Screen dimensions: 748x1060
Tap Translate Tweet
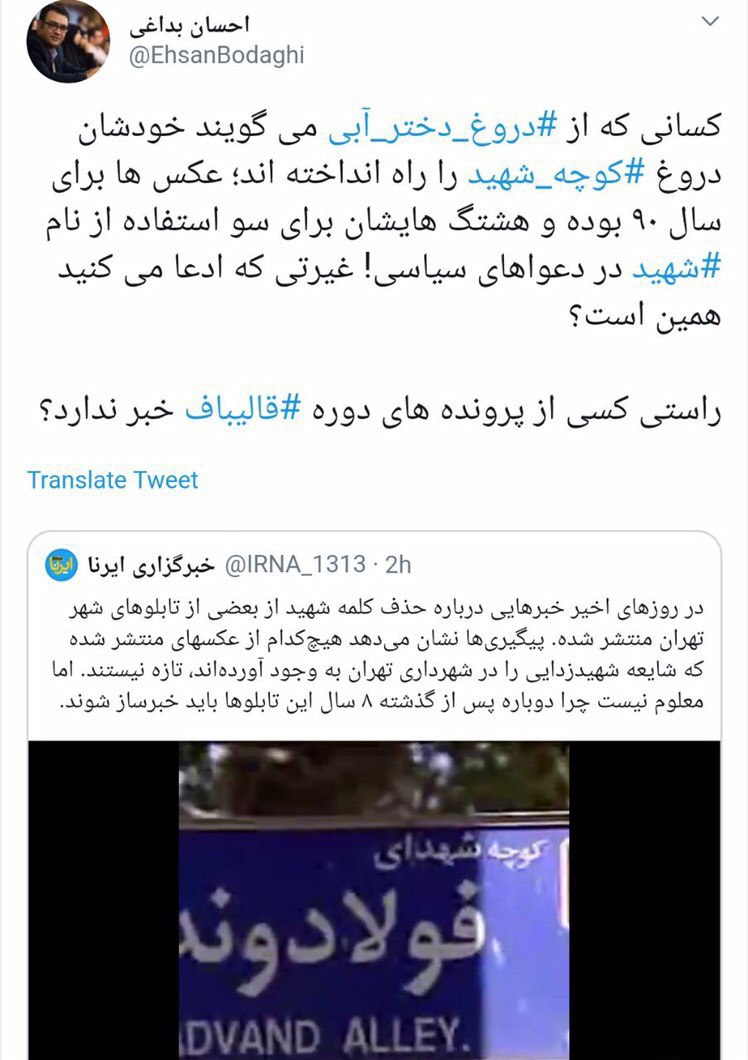click(x=113, y=479)
